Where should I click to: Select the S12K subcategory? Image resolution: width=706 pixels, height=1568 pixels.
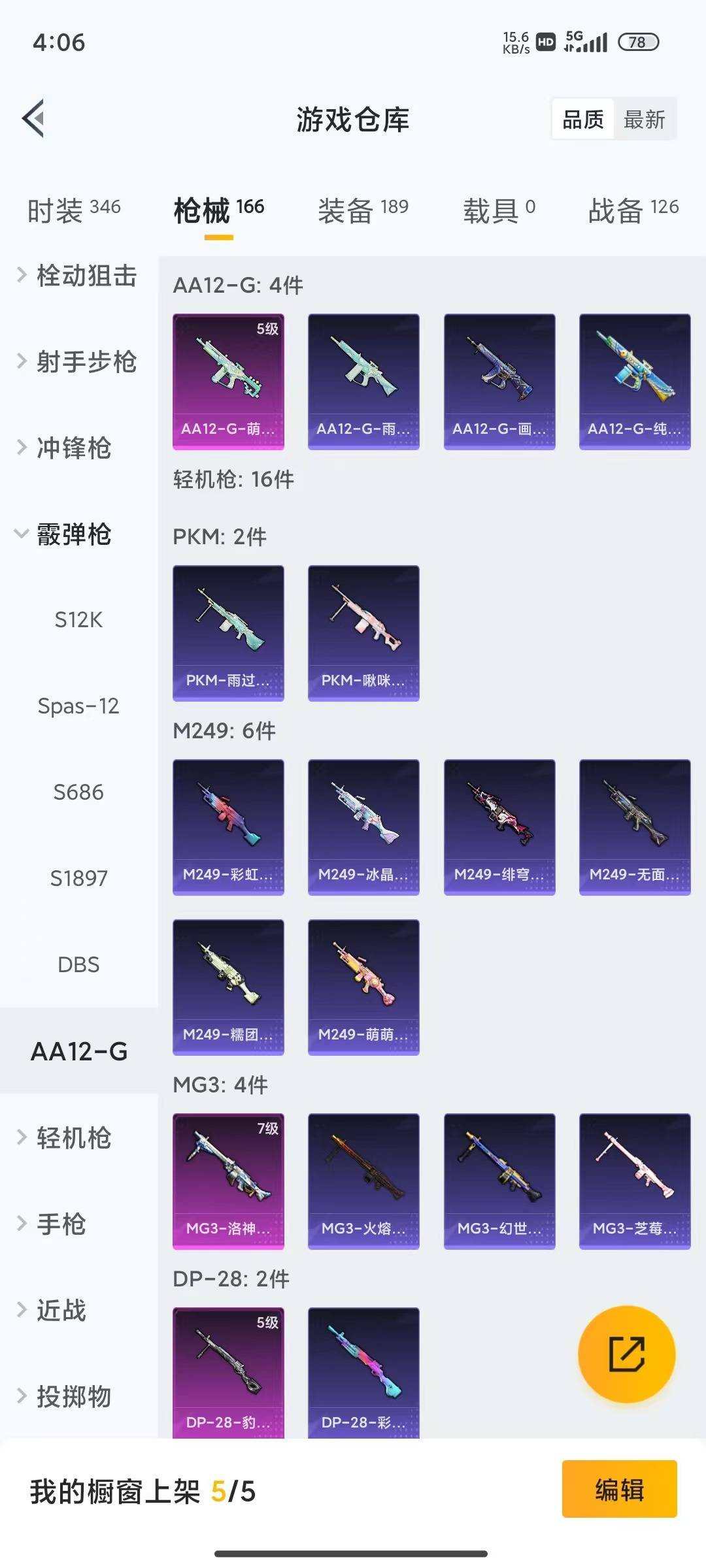pyautogui.click(x=78, y=621)
